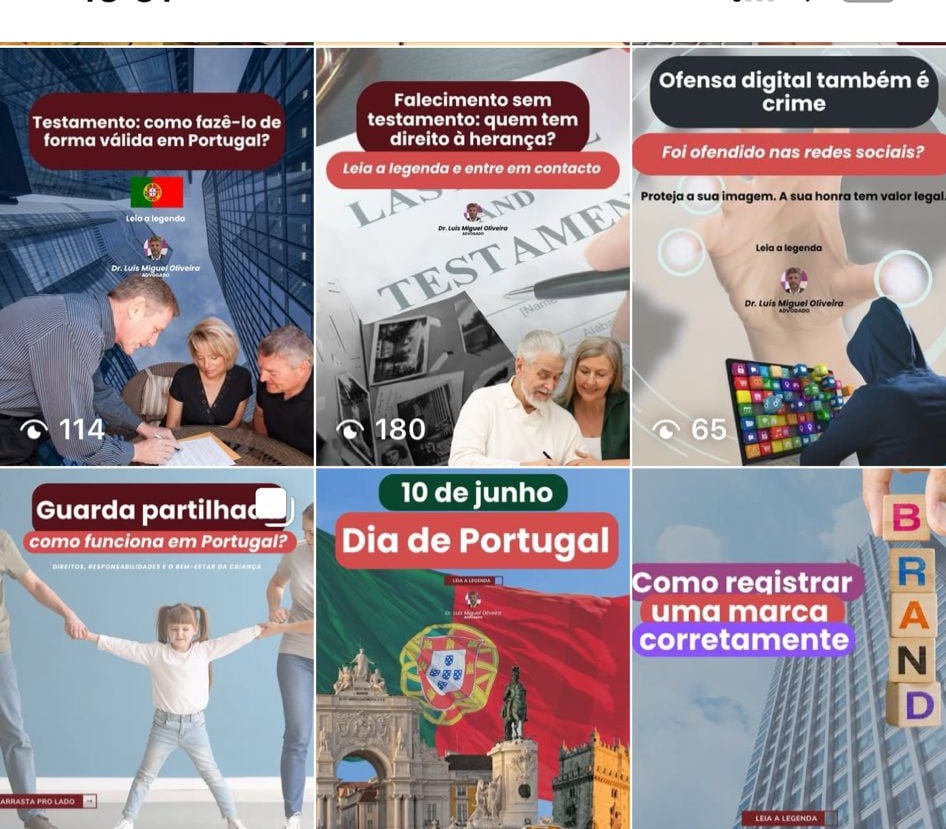This screenshot has height=829, width=946.
Task: Open the '10 de junho Dia de Portugal' post
Action: click(472, 648)
